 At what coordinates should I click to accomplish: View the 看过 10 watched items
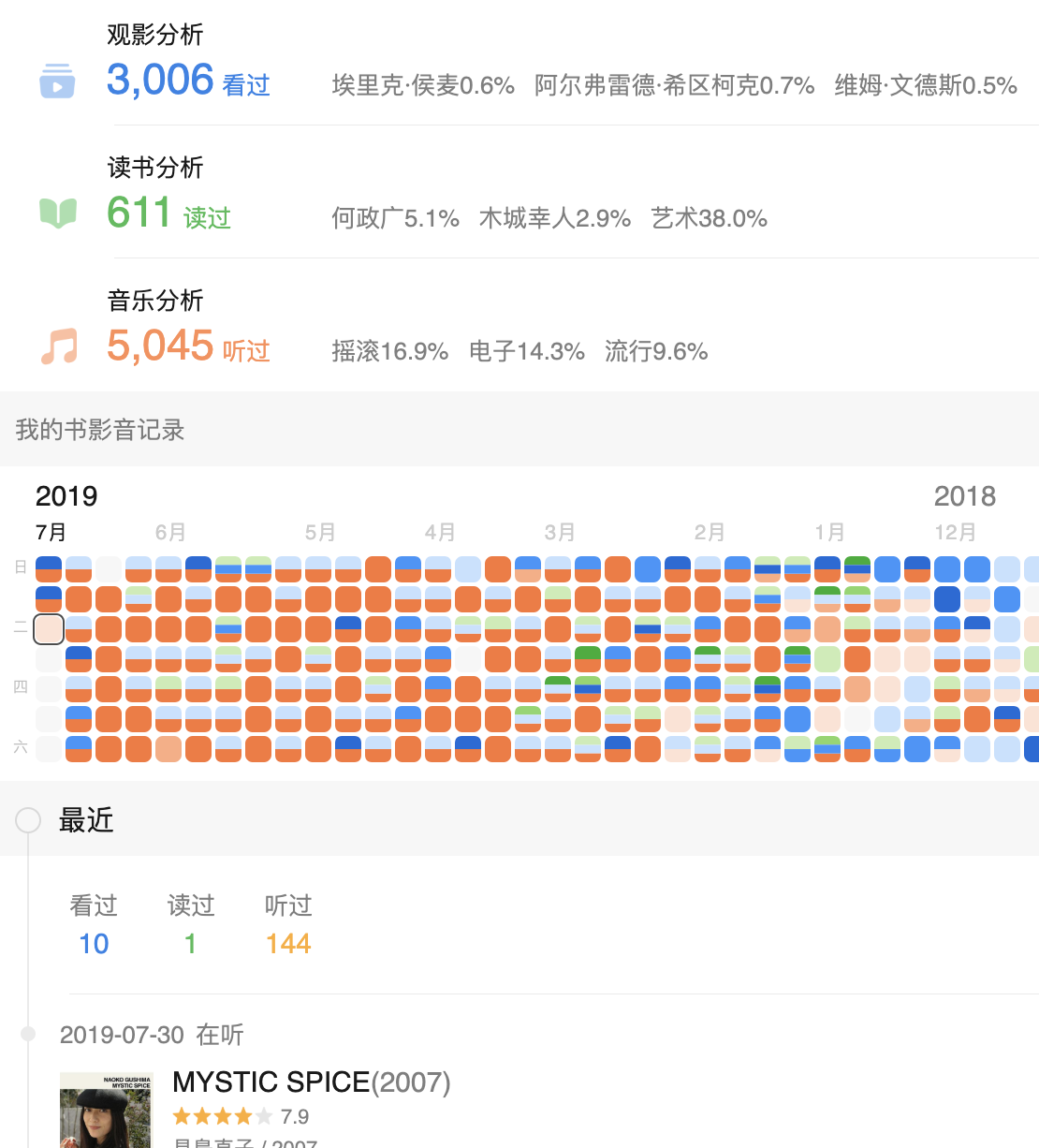[x=94, y=925]
